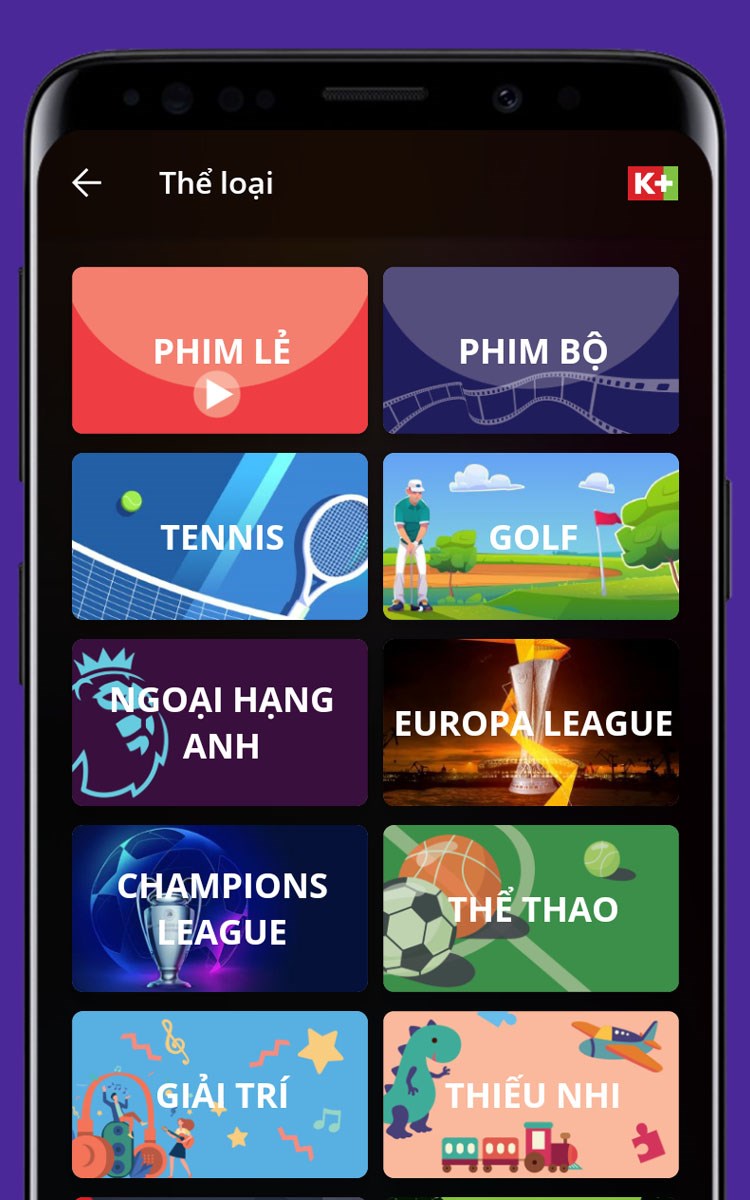Open the Europa League category
Image resolution: width=750 pixels, height=1200 pixels.
[x=531, y=722]
